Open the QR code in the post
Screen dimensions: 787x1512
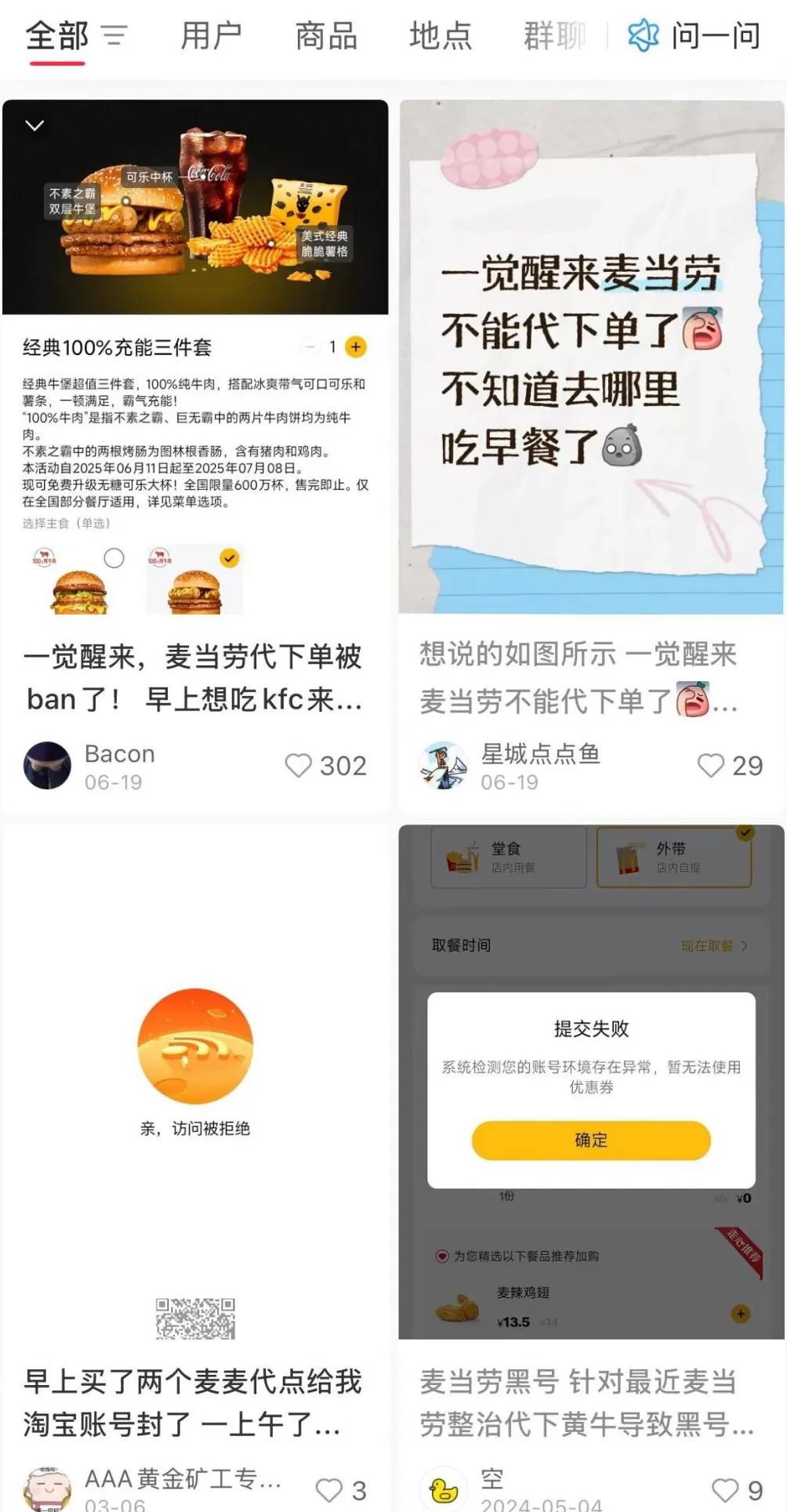tap(195, 1319)
